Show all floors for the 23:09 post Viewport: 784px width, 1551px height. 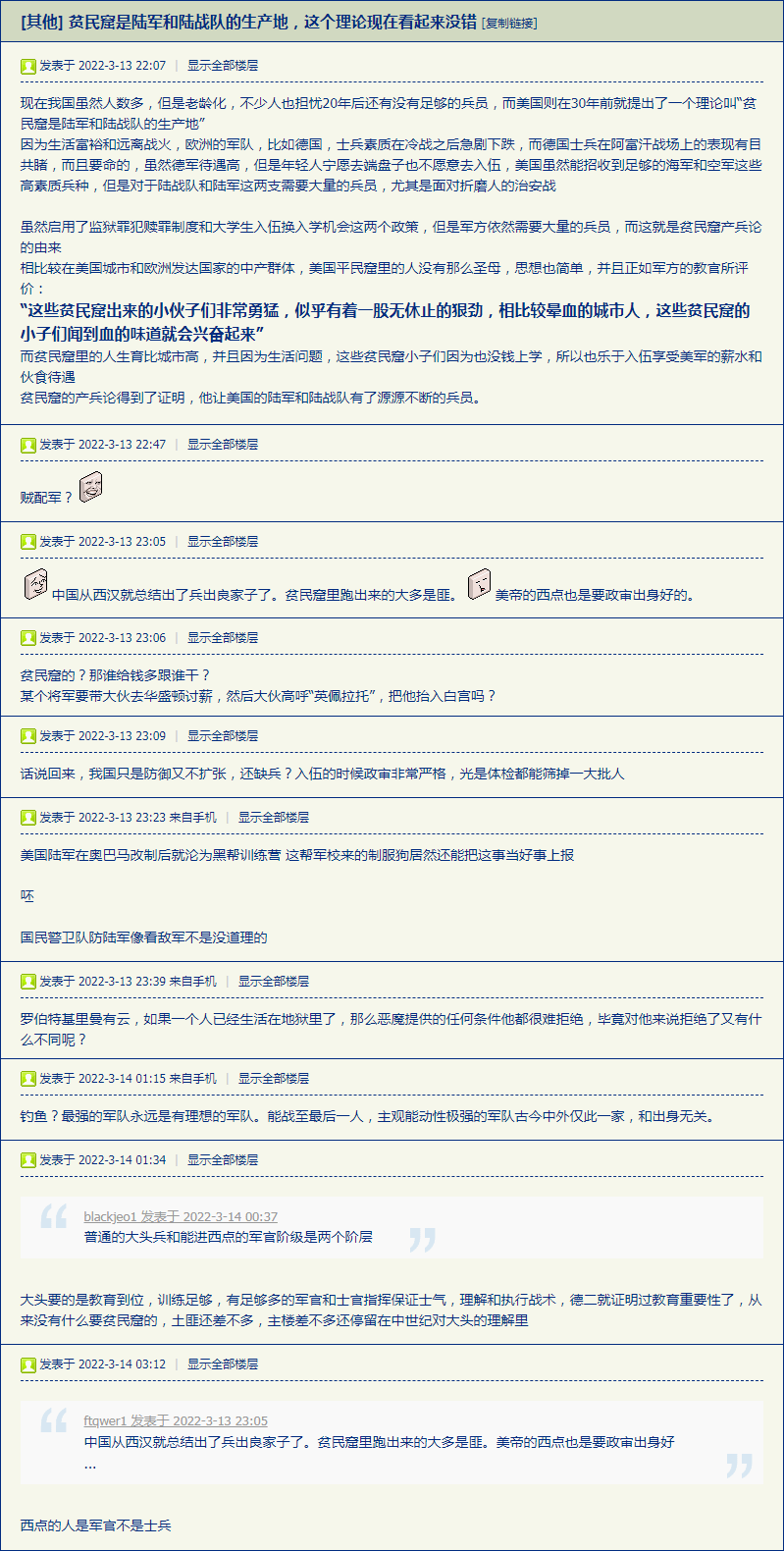[223, 736]
